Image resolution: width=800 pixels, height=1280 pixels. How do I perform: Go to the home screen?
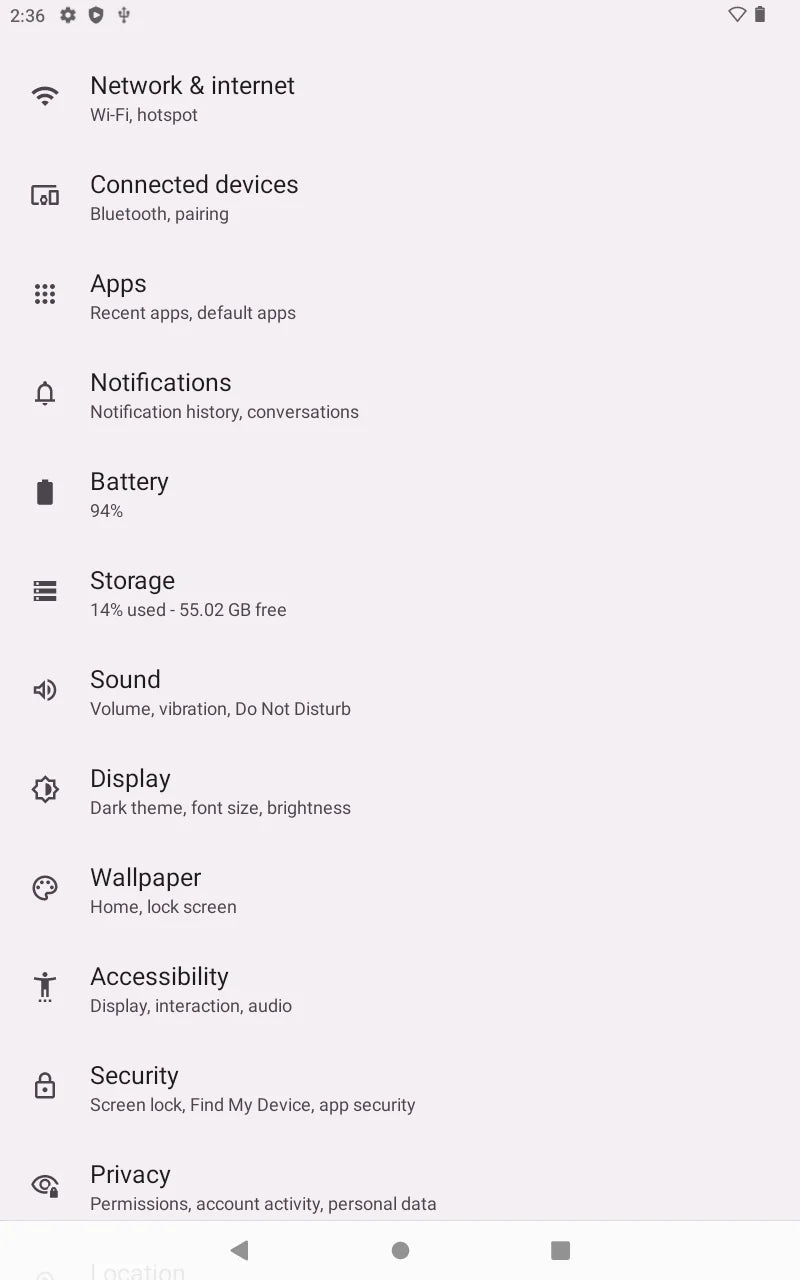click(x=400, y=1250)
